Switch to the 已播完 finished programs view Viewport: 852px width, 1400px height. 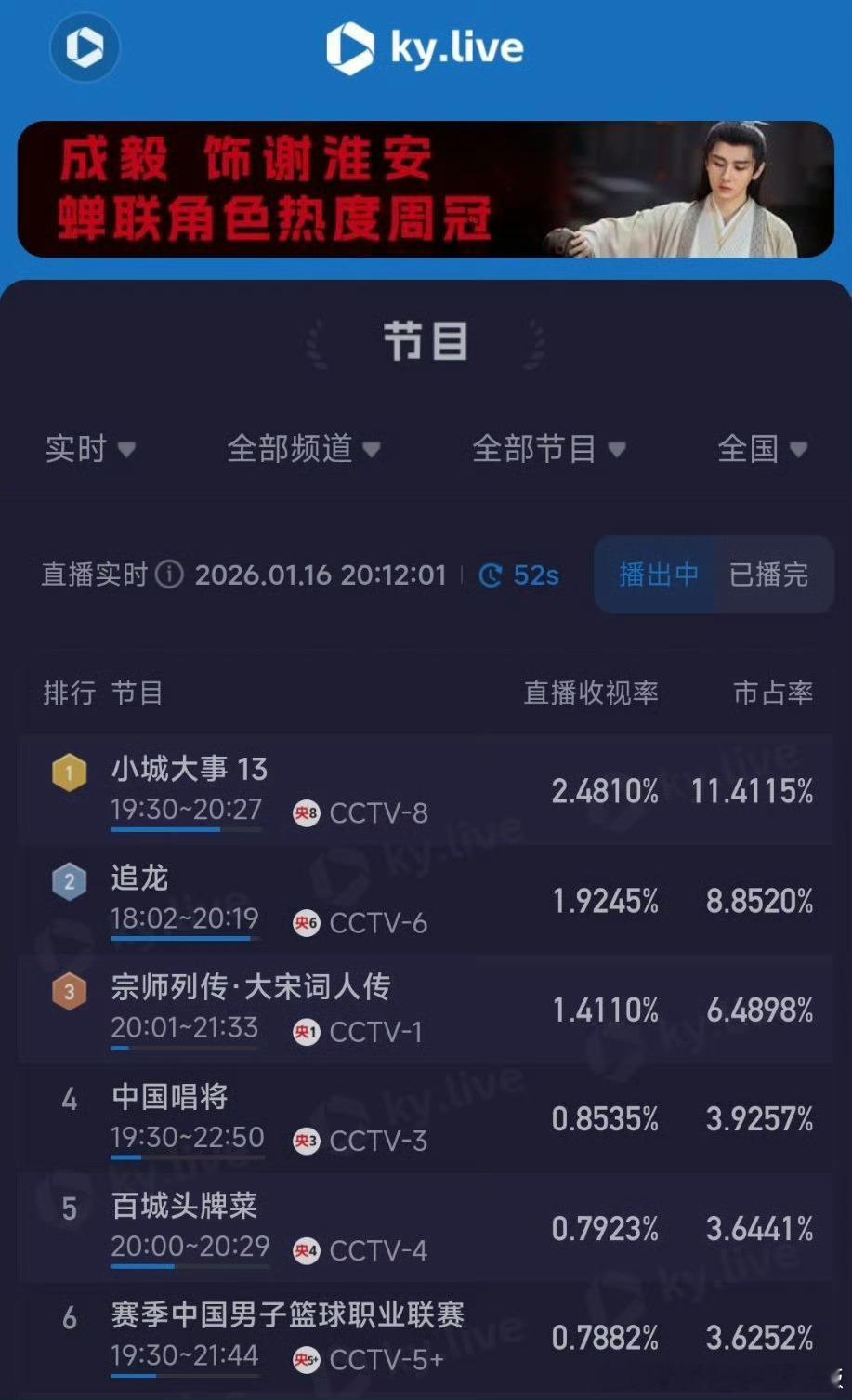click(772, 575)
